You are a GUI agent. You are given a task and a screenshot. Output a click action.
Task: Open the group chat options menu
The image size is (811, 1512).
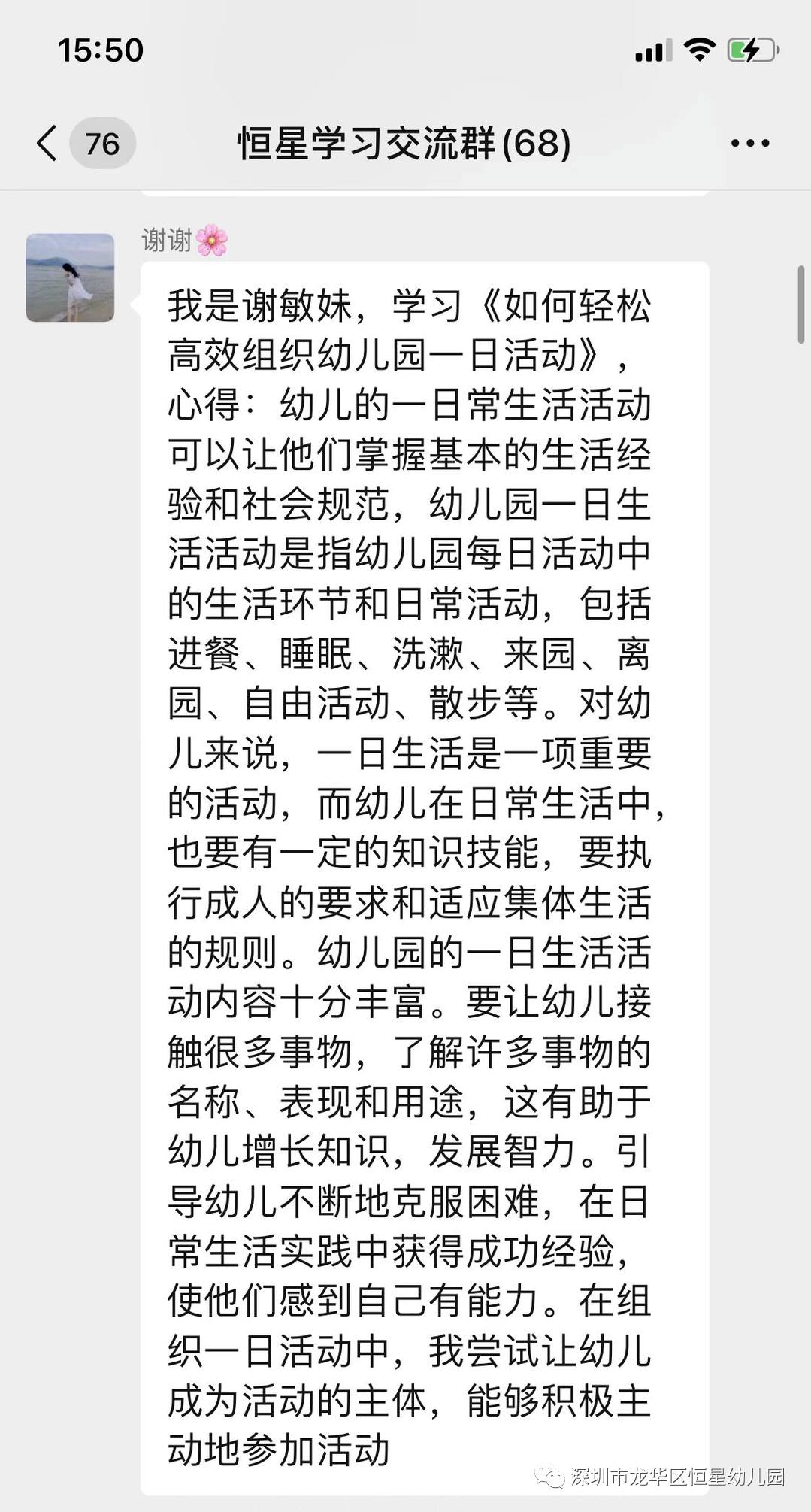(749, 143)
